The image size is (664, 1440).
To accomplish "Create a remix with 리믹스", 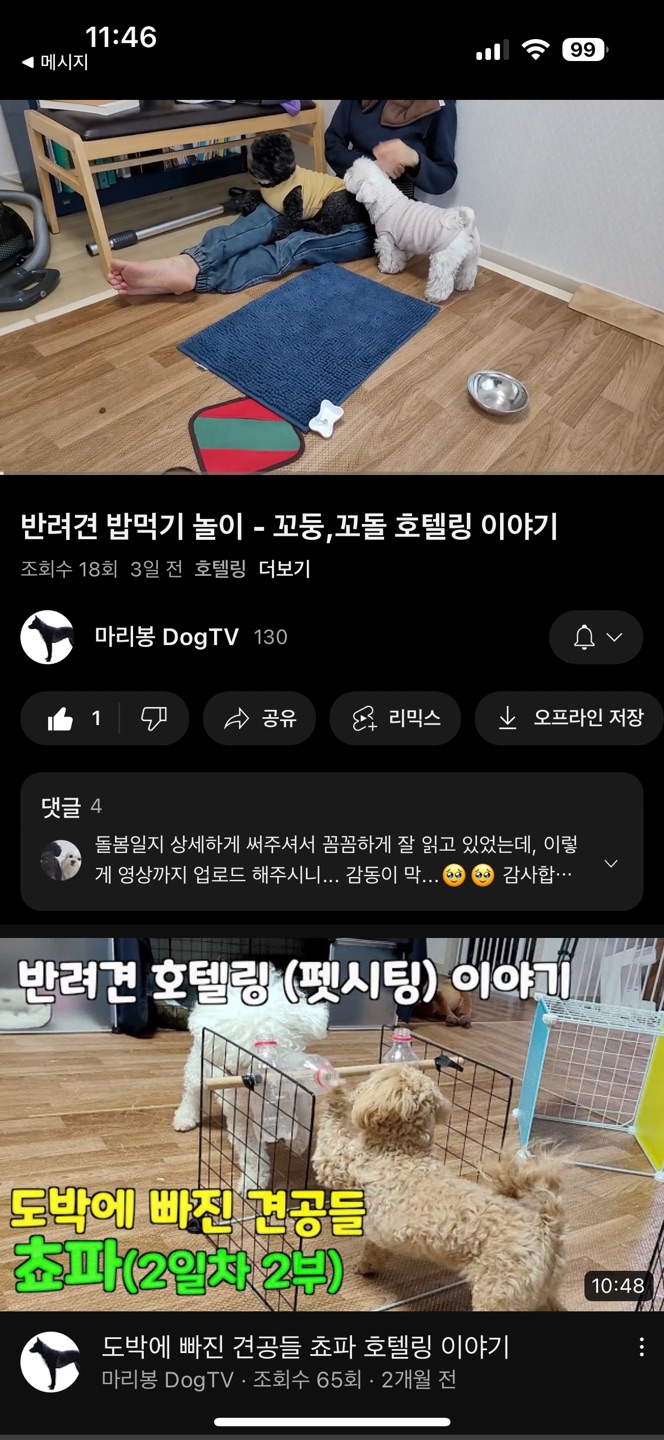I will (395, 718).
